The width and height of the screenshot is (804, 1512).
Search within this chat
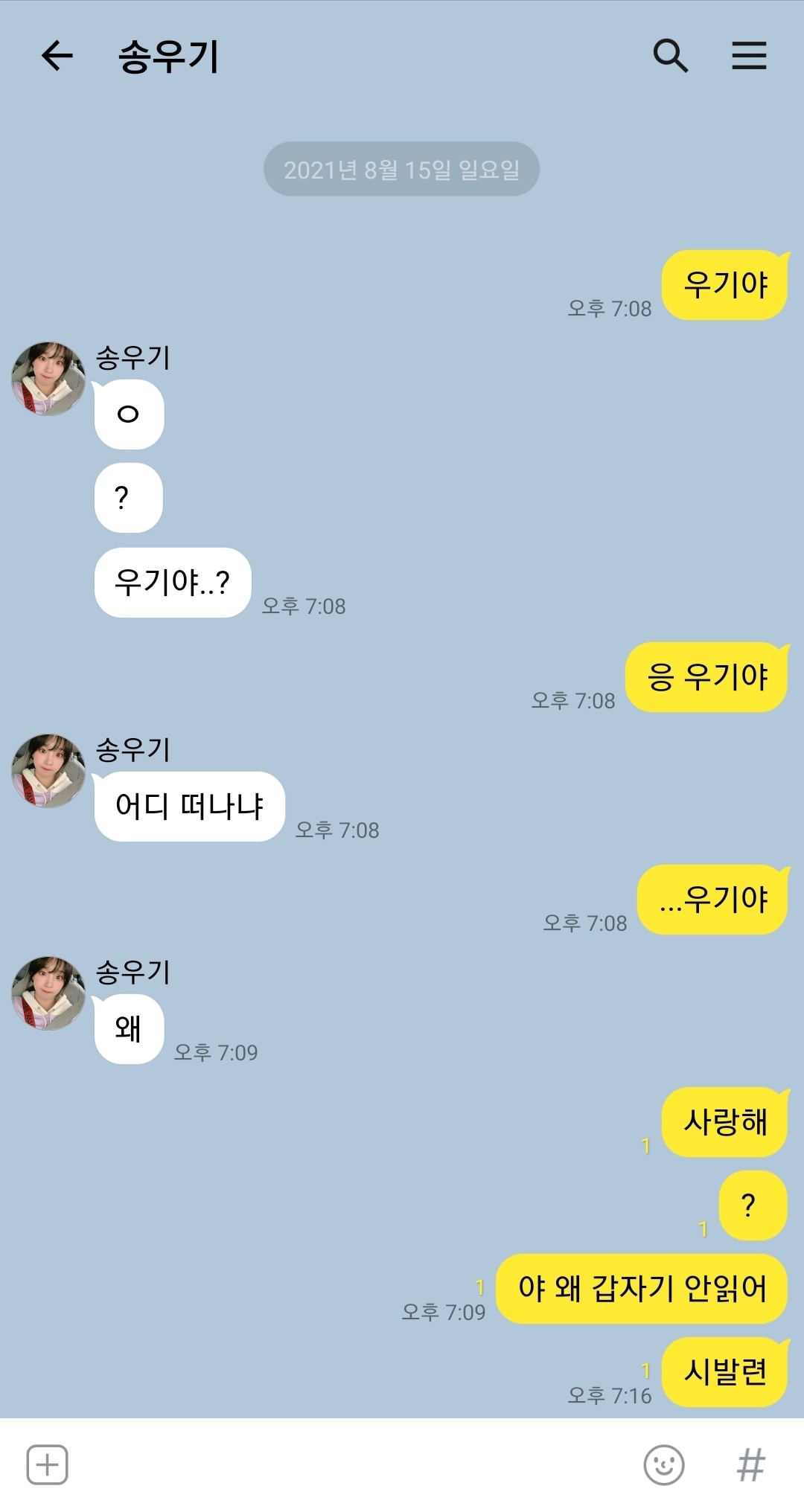pos(670,56)
